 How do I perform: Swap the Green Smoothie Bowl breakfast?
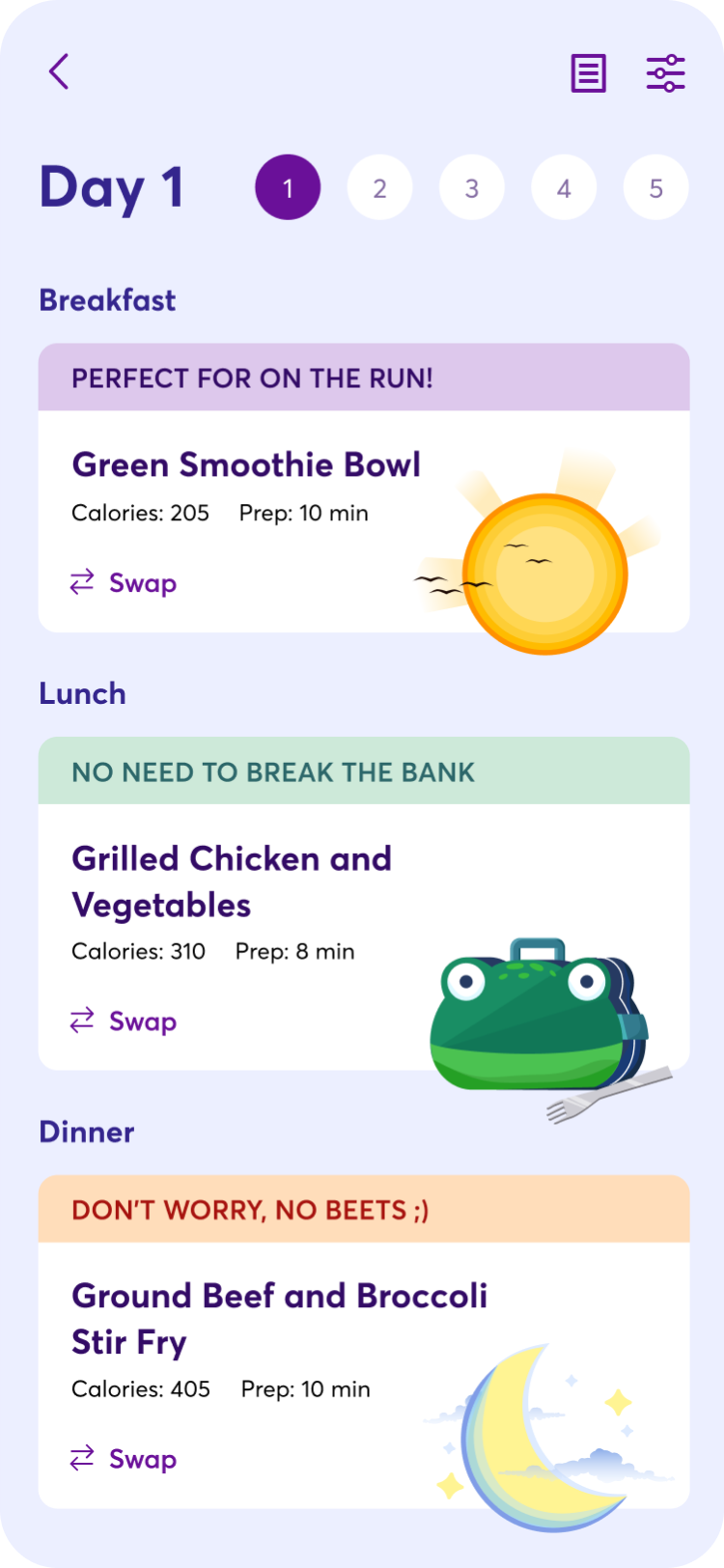[124, 583]
